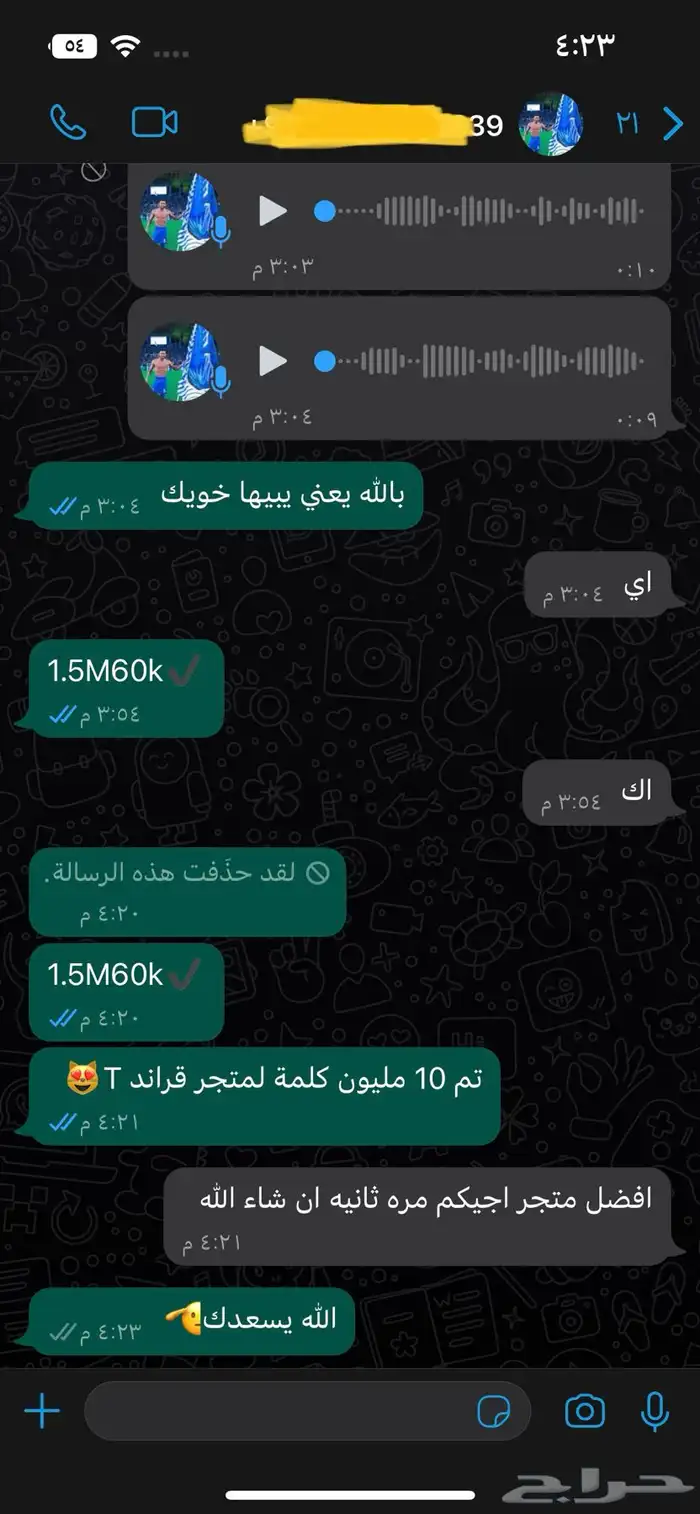Open the camera to take a photo
This screenshot has width=700, height=1514.
point(585,1412)
